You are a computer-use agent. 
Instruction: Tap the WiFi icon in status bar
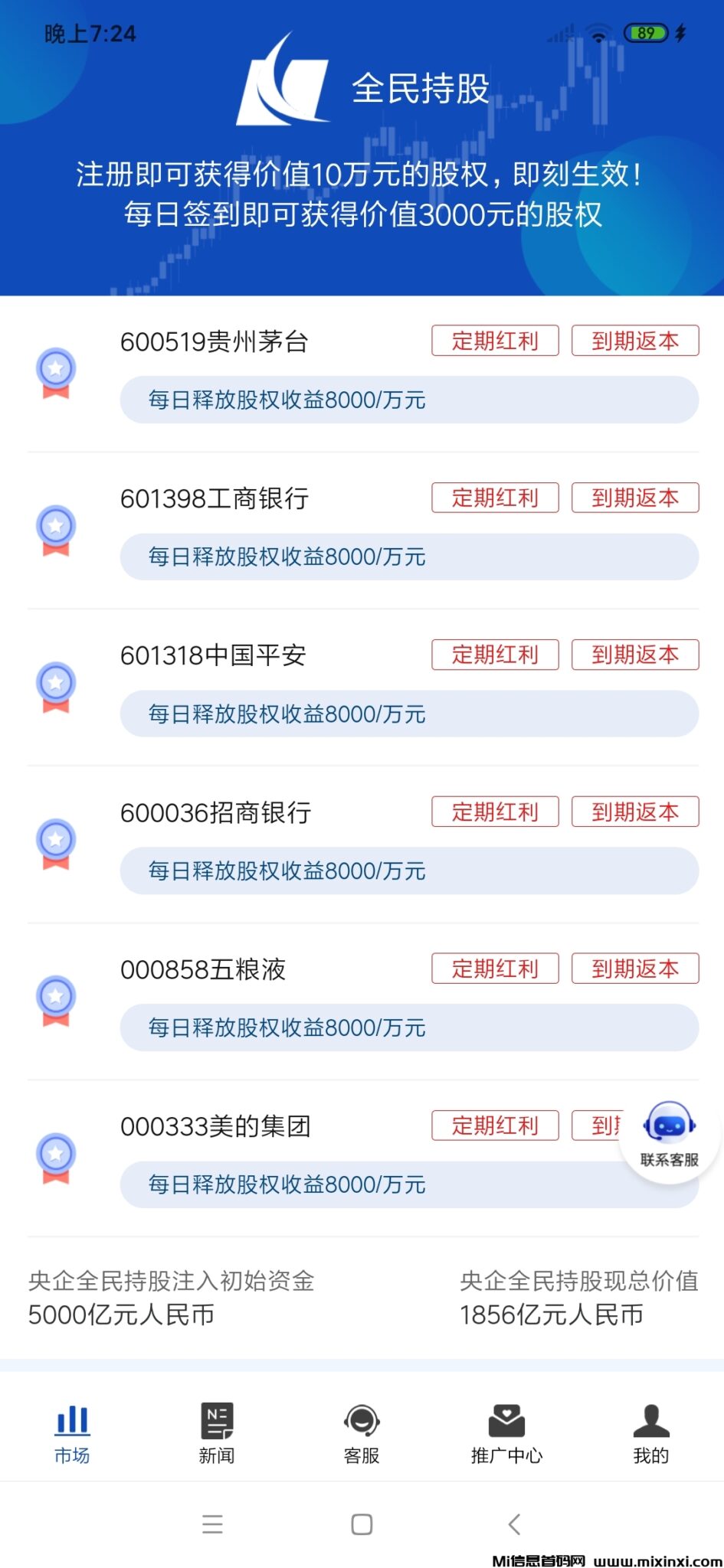pyautogui.click(x=598, y=34)
